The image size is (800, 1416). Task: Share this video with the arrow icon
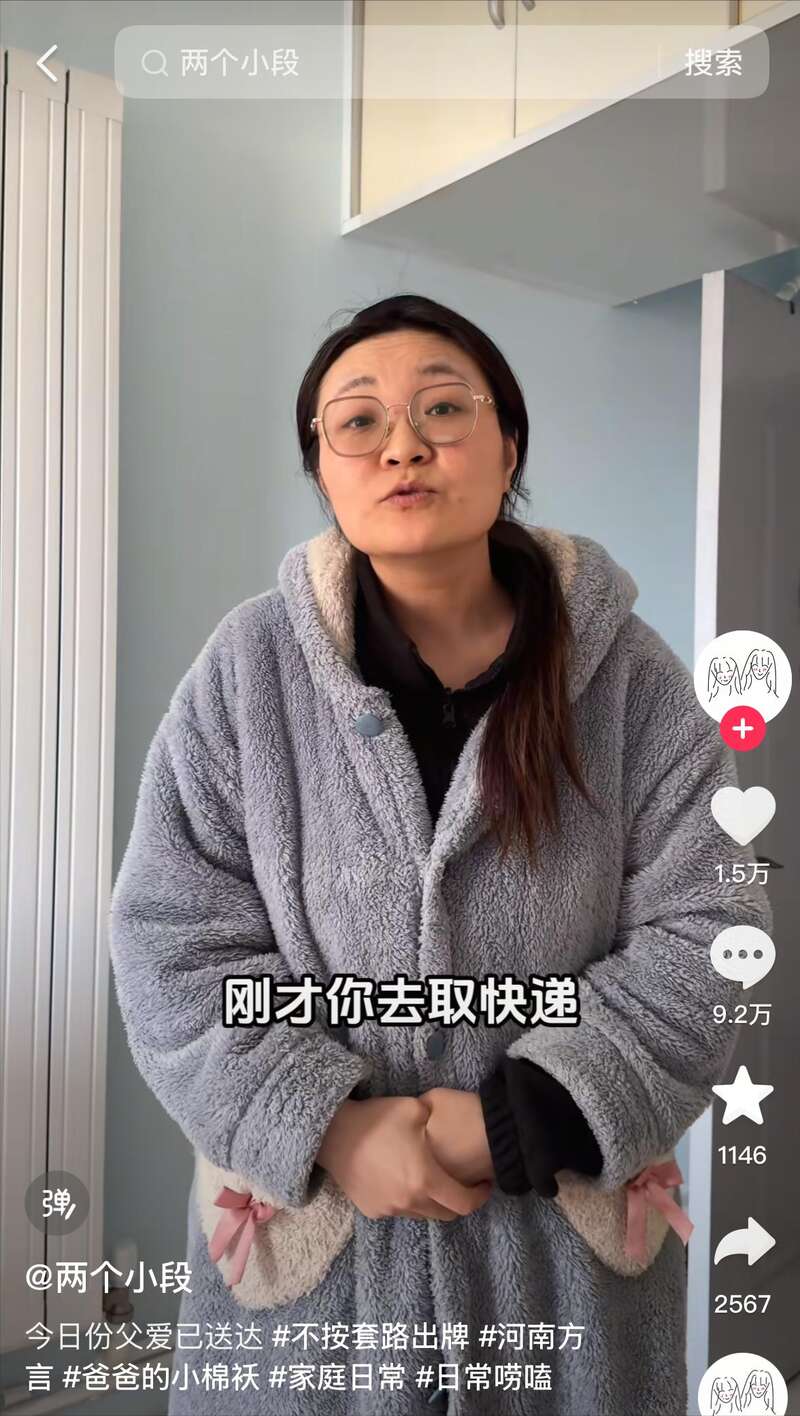(743, 1243)
